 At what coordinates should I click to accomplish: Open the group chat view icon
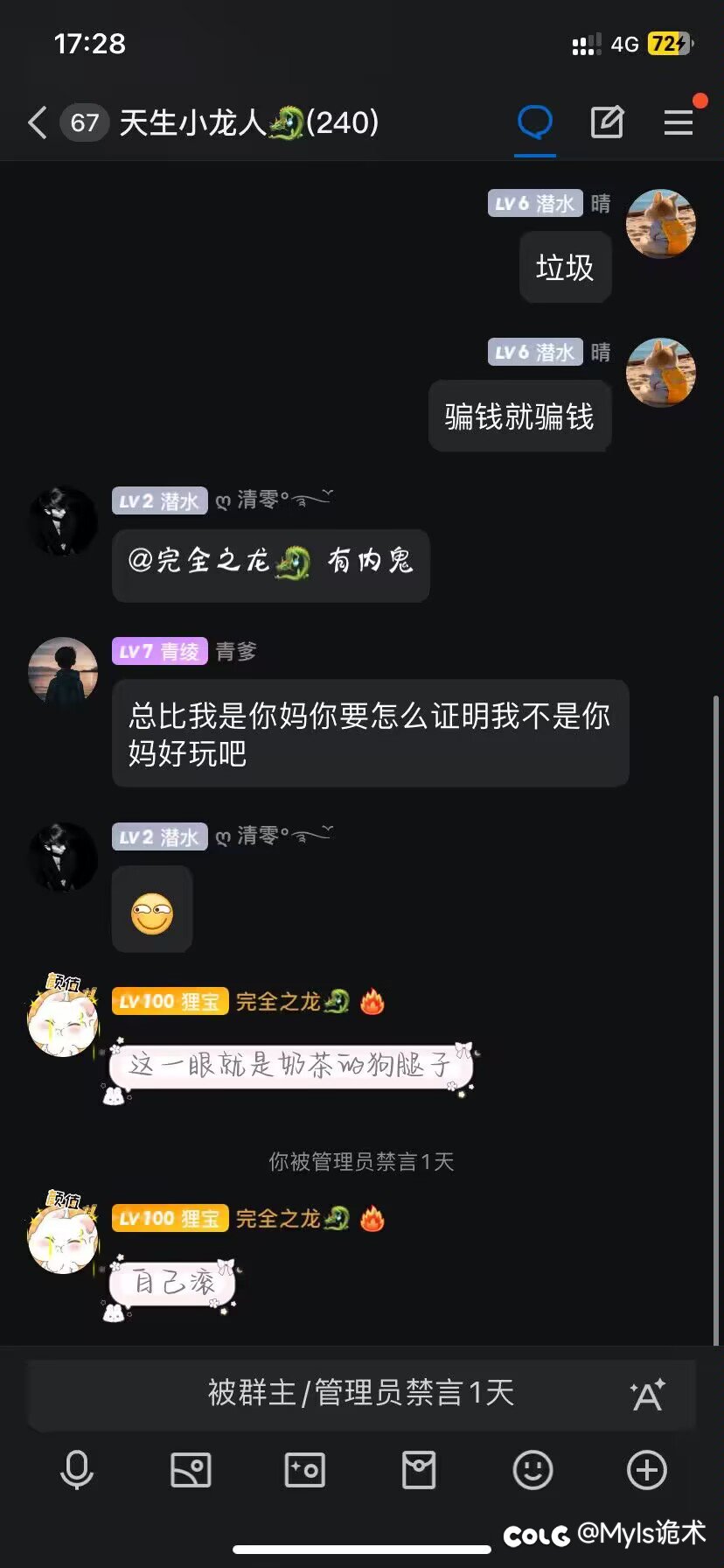pyautogui.click(x=534, y=122)
